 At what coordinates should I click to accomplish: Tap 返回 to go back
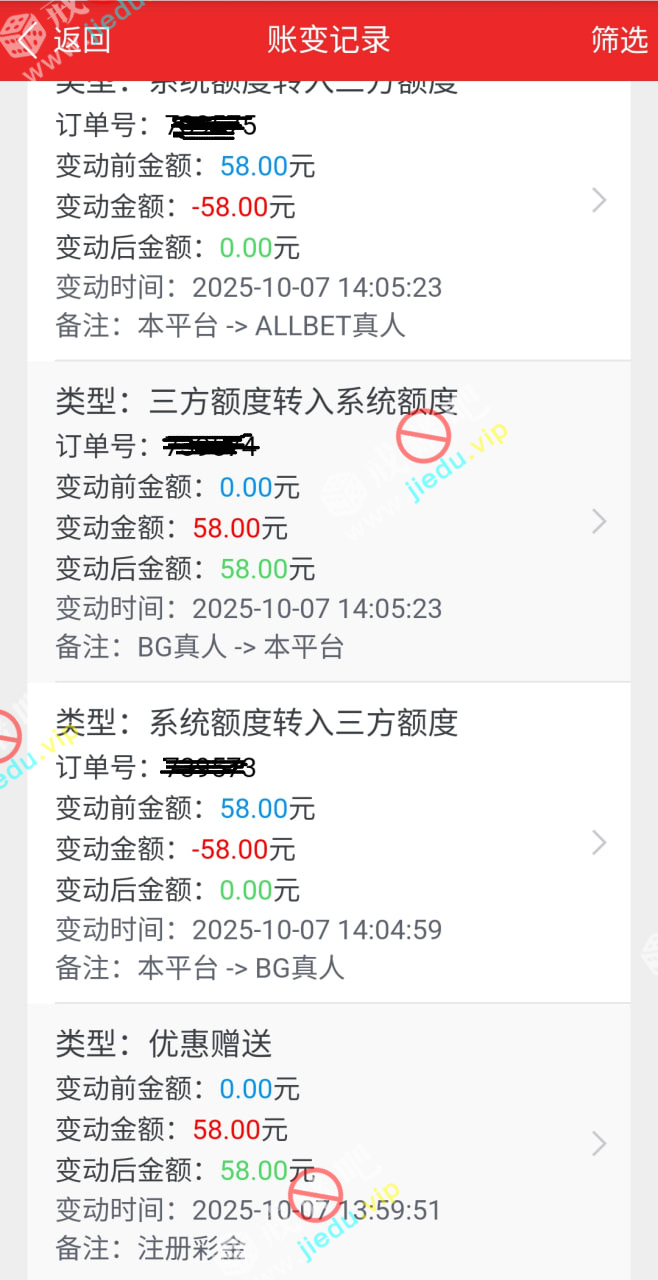coord(68,40)
